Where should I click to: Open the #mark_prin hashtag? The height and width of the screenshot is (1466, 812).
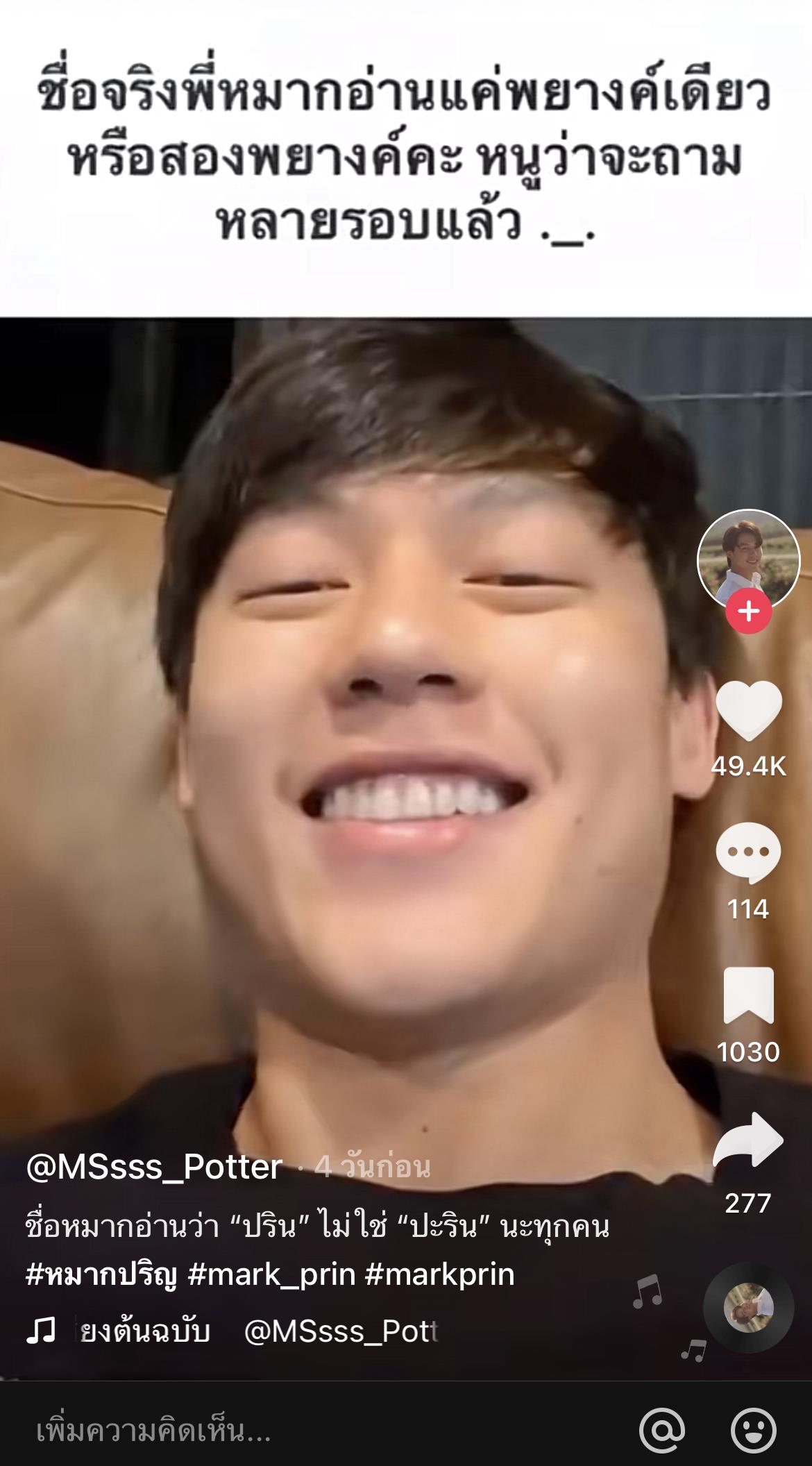click(x=271, y=1274)
